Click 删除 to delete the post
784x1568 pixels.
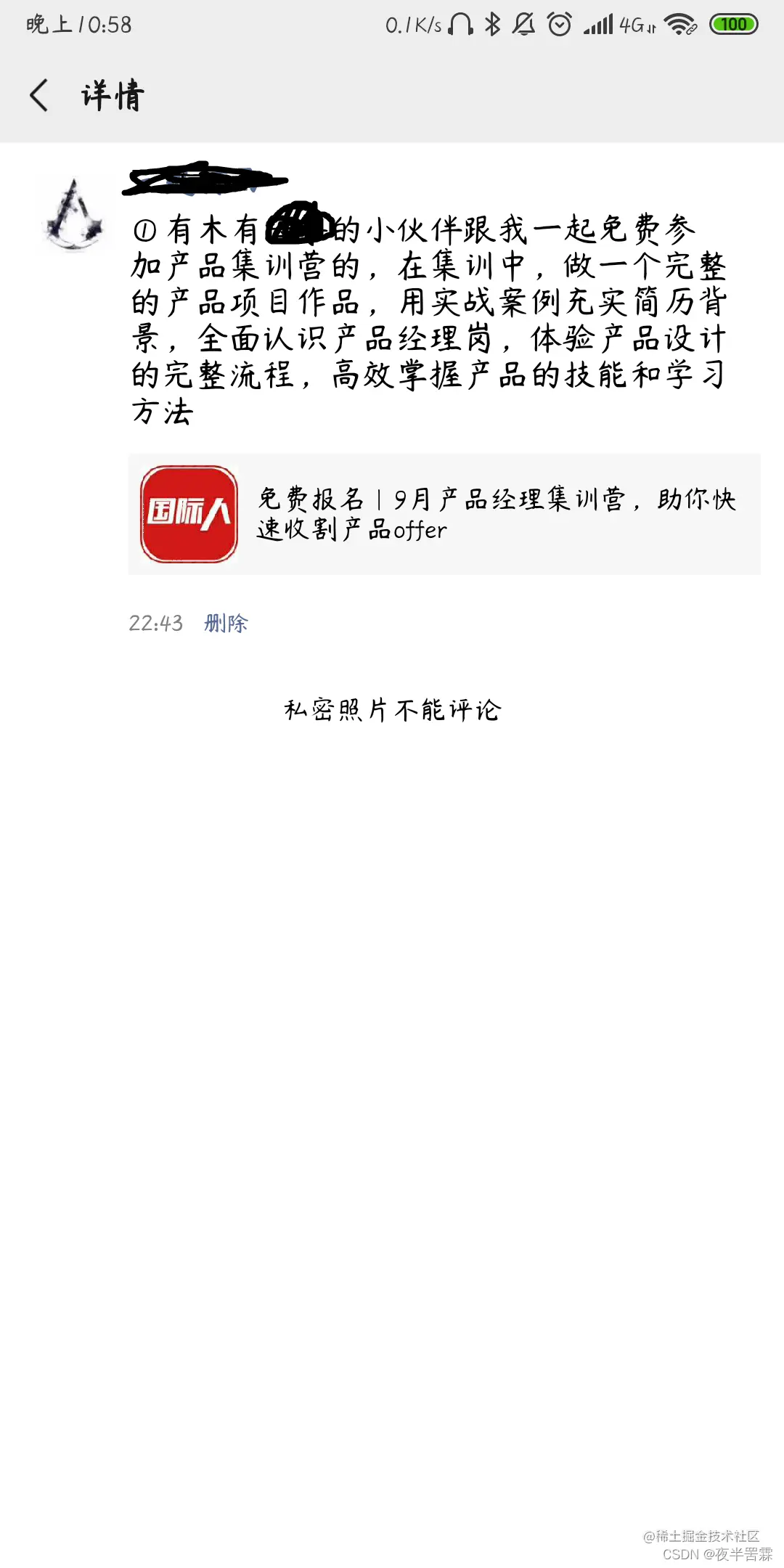(225, 623)
